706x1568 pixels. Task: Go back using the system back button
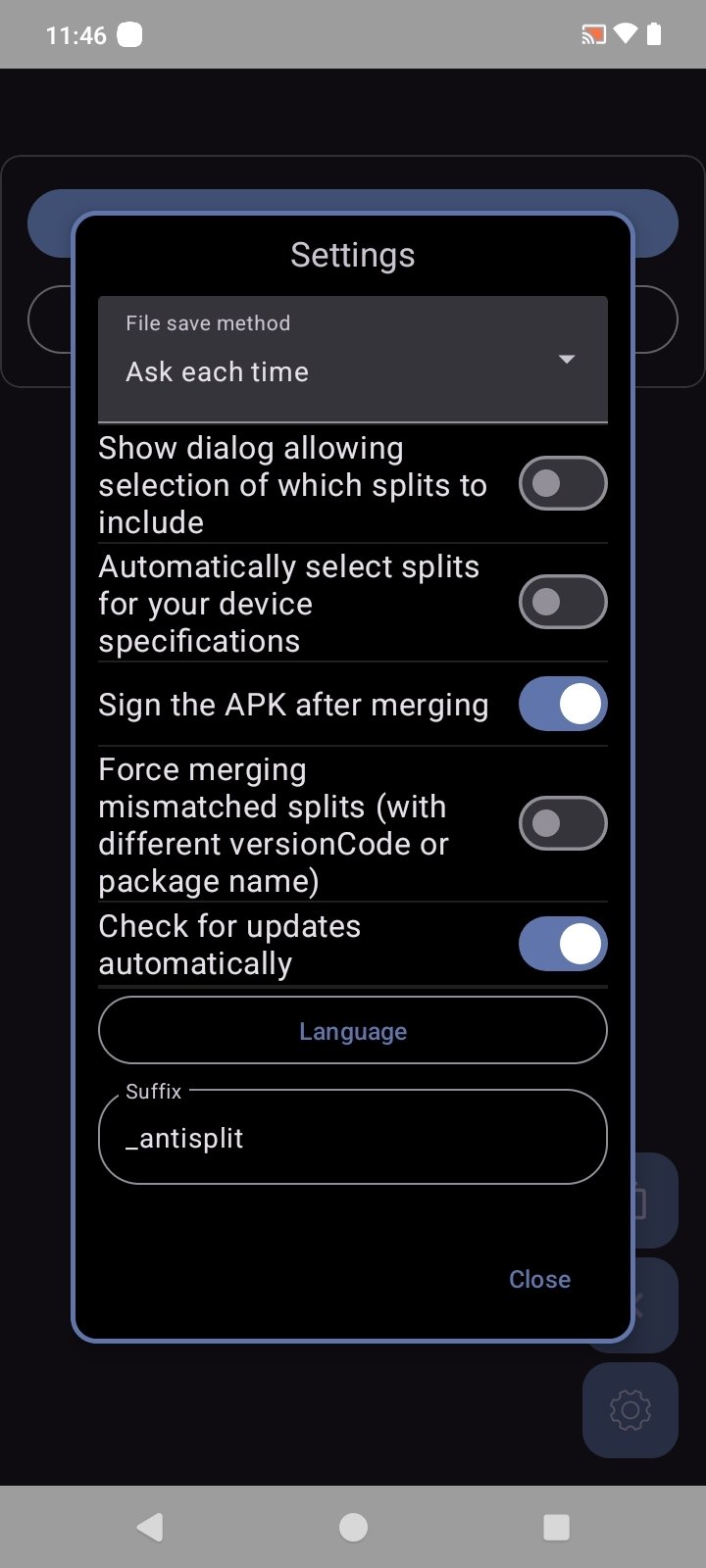pos(150,1527)
